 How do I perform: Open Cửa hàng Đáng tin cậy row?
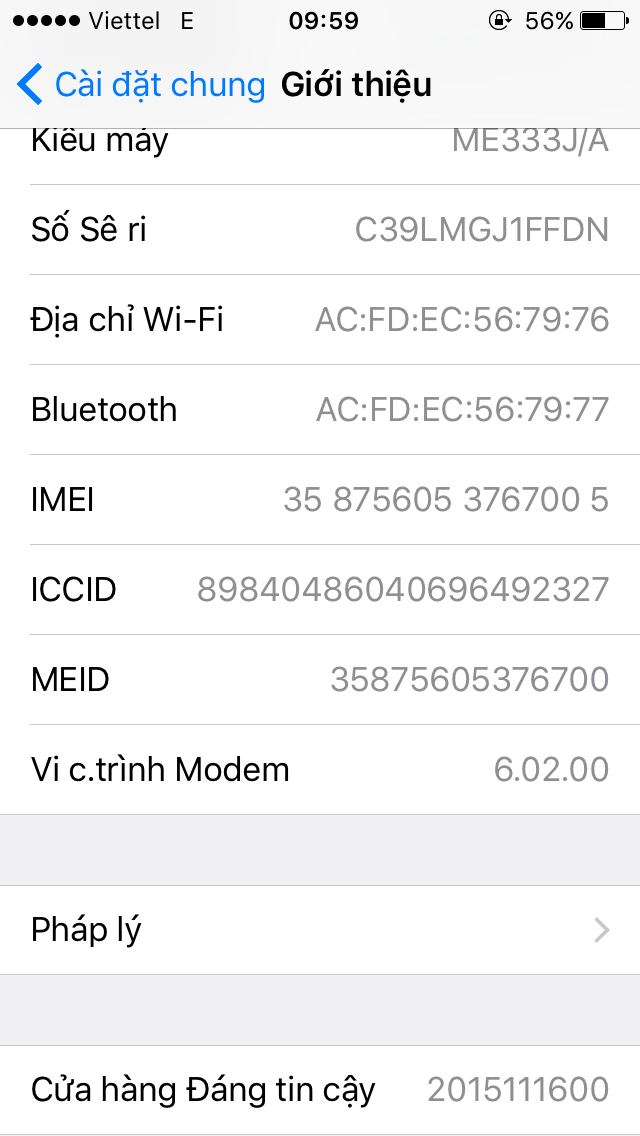click(320, 1090)
